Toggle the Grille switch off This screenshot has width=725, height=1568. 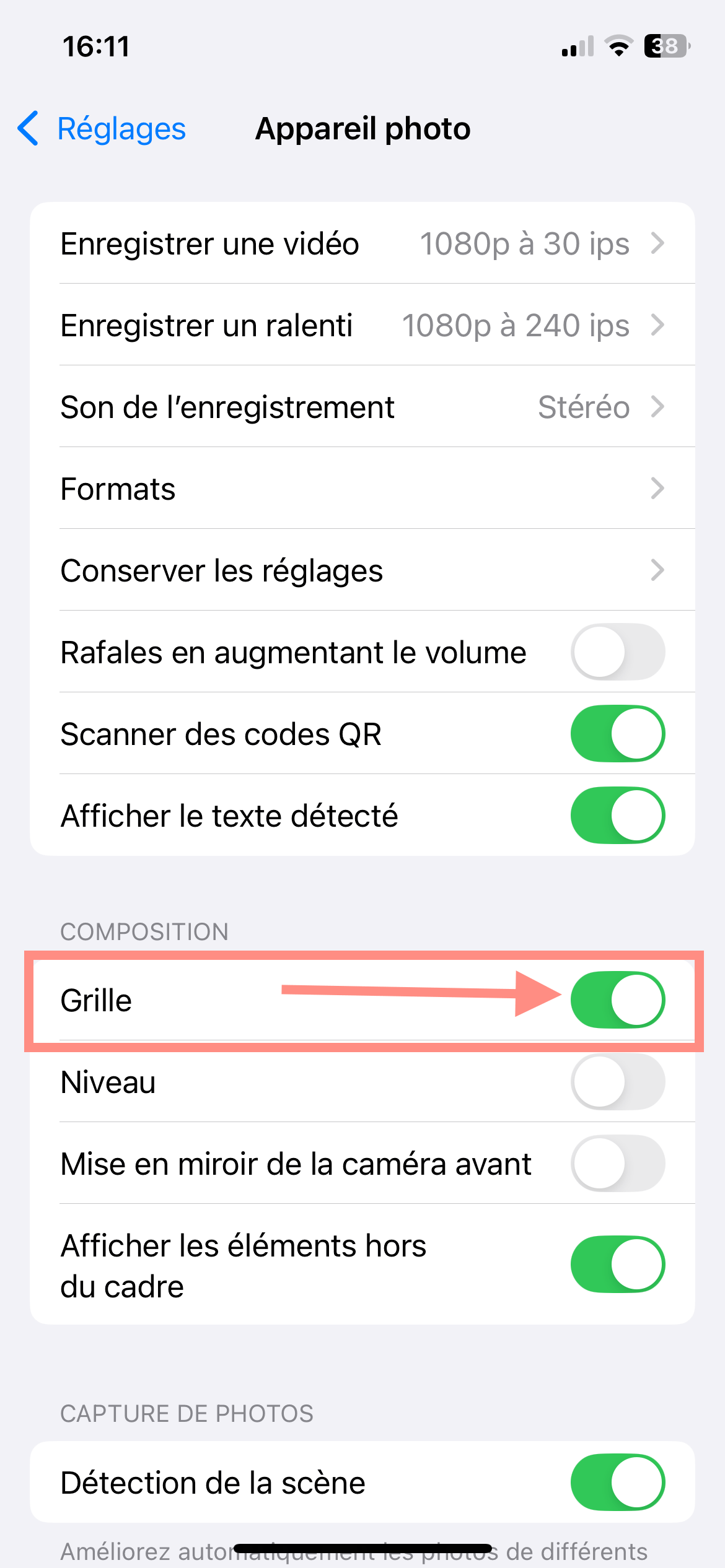(x=617, y=1000)
